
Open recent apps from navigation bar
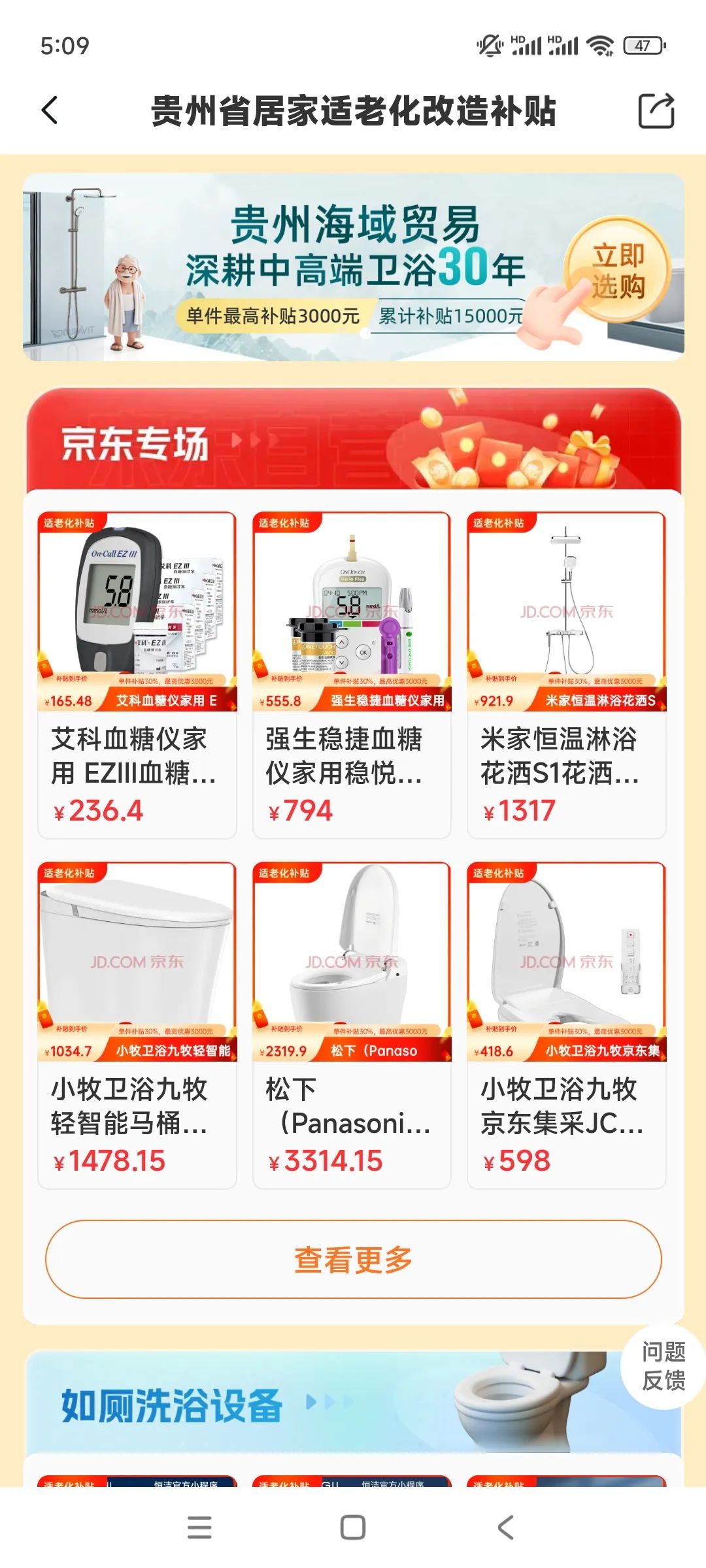[199, 1527]
